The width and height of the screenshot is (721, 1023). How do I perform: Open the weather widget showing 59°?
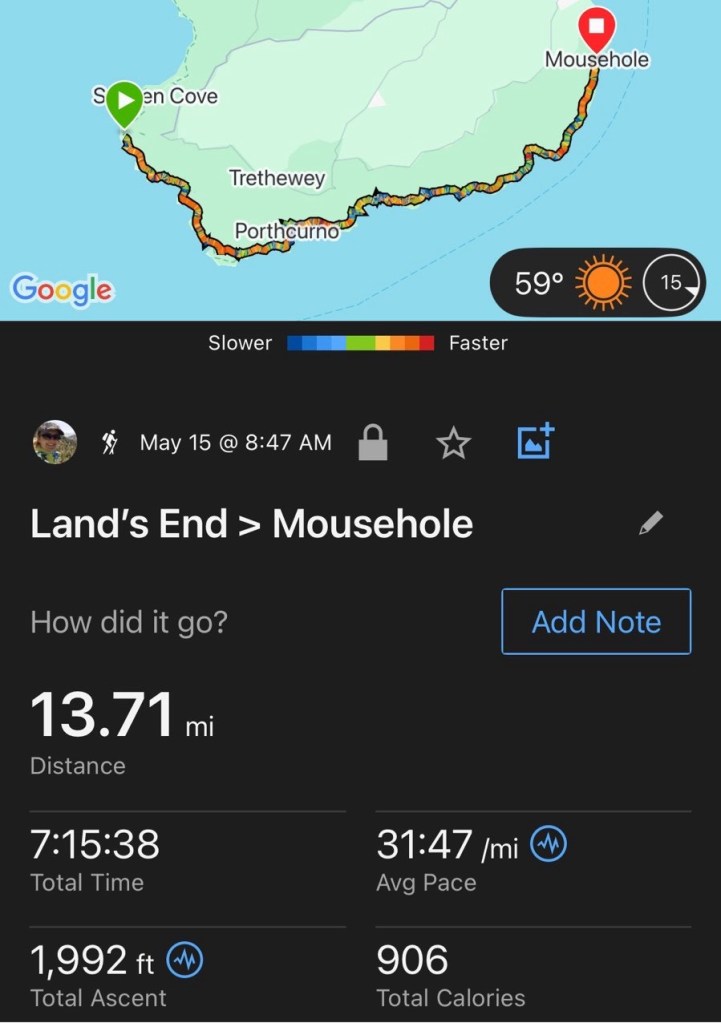597,284
